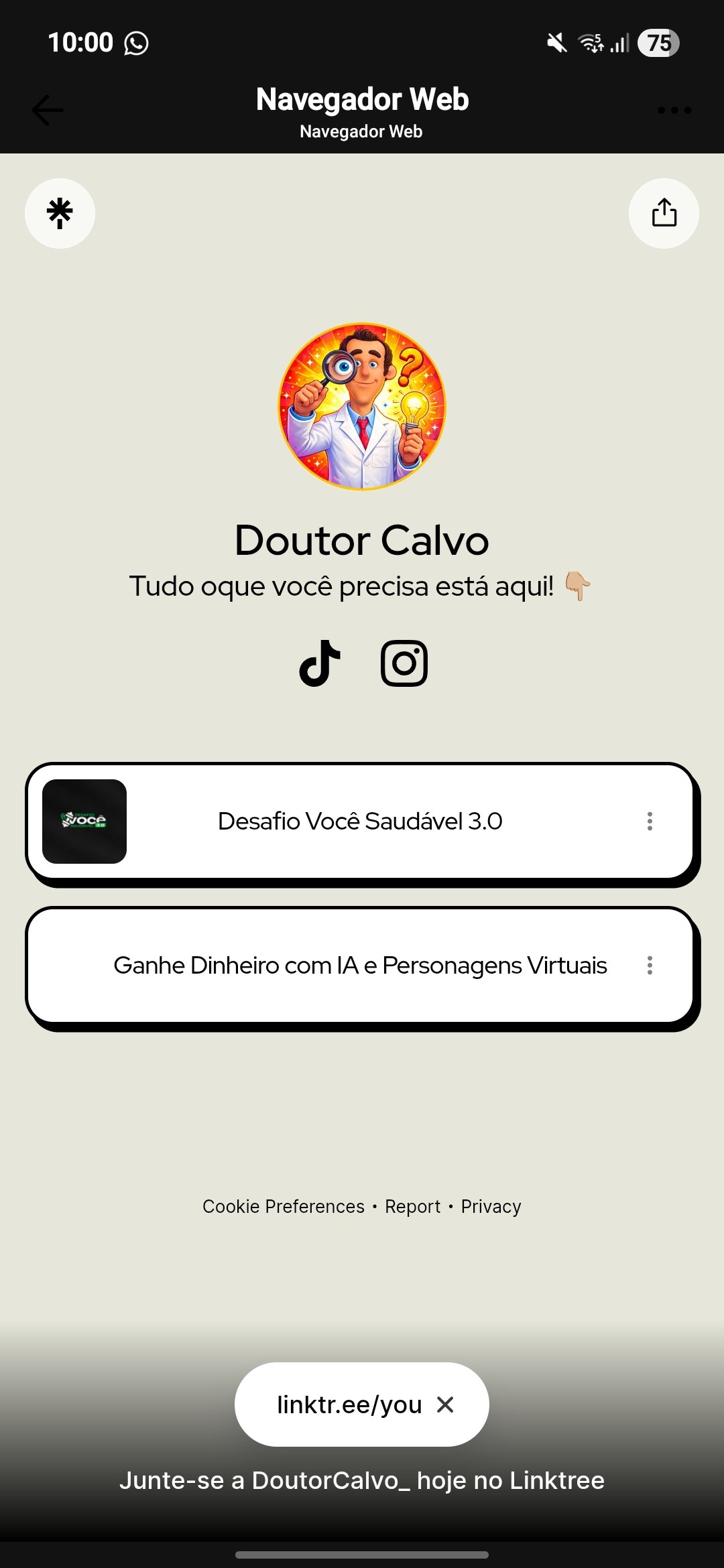Image resolution: width=724 pixels, height=1568 pixels.
Task: Open options for Desafio Você Saudável 3.0
Action: (x=650, y=822)
